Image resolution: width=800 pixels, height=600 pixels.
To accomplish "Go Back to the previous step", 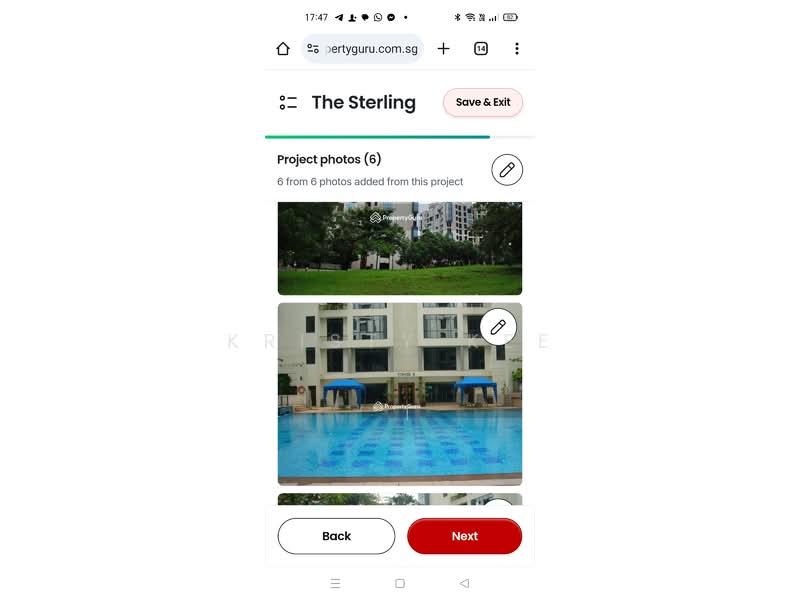I will pyautogui.click(x=336, y=536).
